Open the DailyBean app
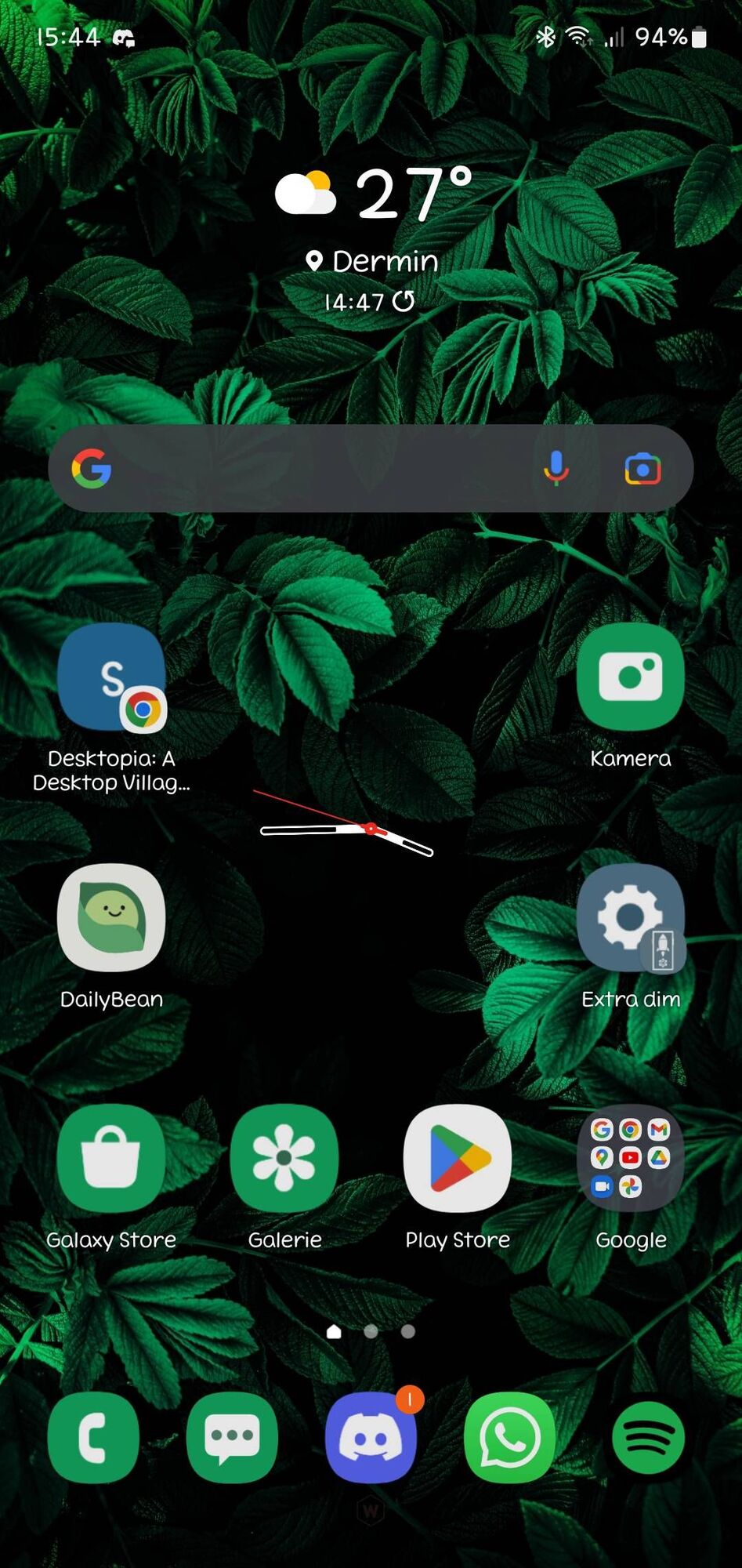742x1568 pixels. (x=111, y=918)
